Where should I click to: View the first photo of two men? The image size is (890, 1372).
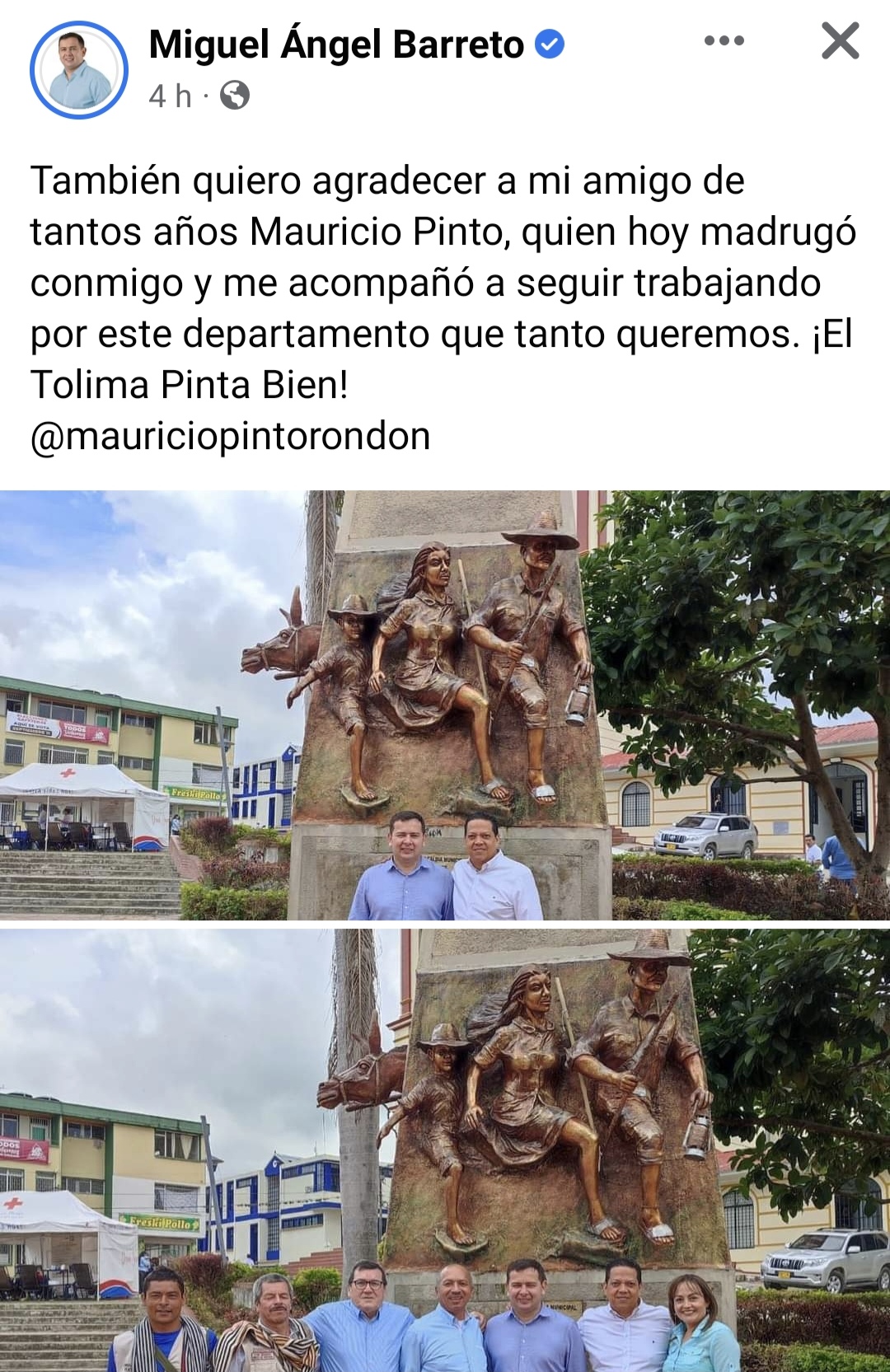445,705
